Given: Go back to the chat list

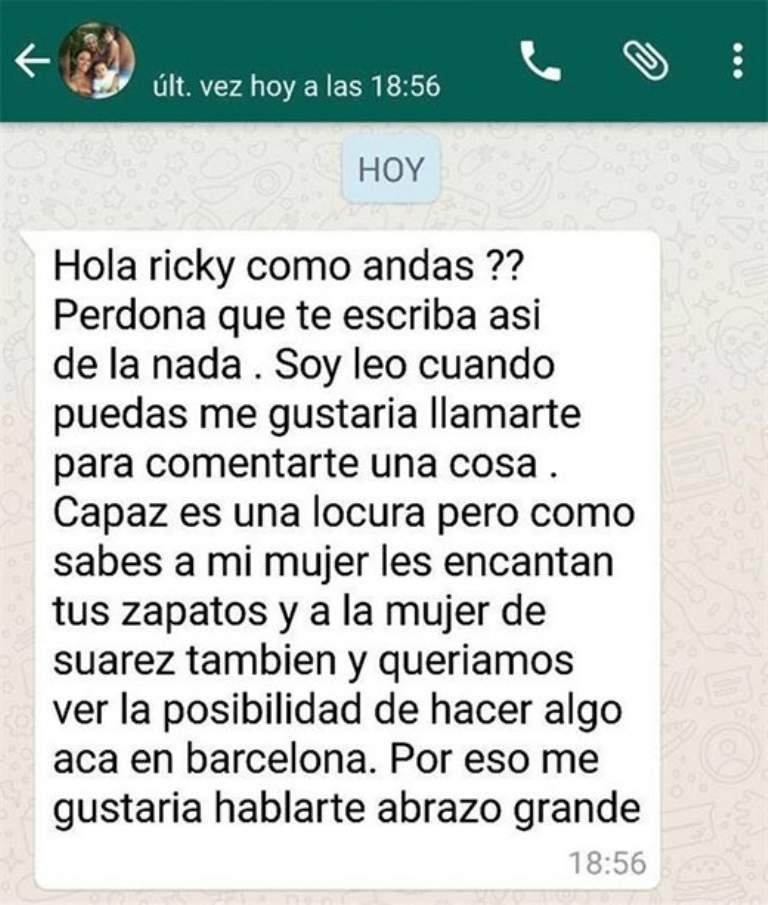Looking at the screenshot, I should tap(31, 62).
